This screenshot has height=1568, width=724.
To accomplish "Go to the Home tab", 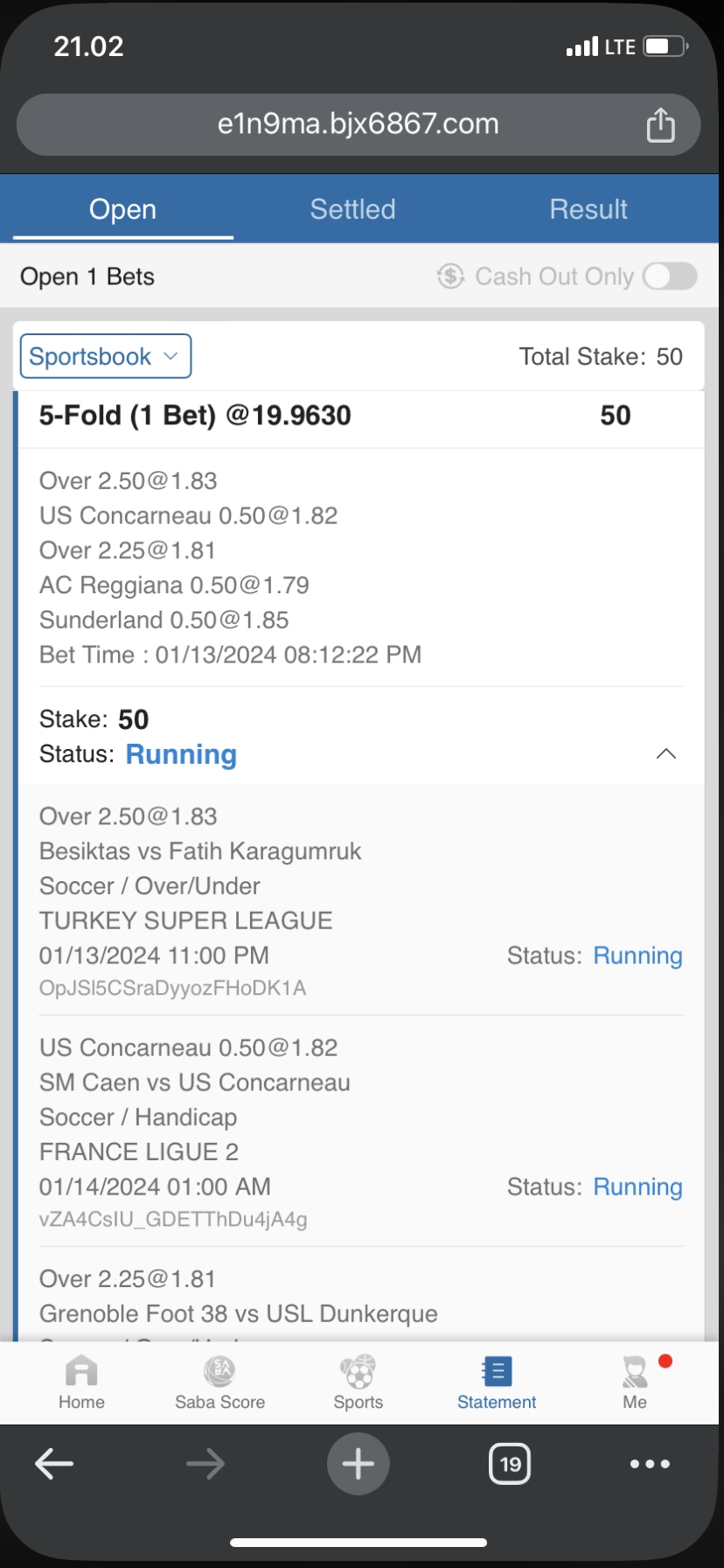I will (81, 1382).
